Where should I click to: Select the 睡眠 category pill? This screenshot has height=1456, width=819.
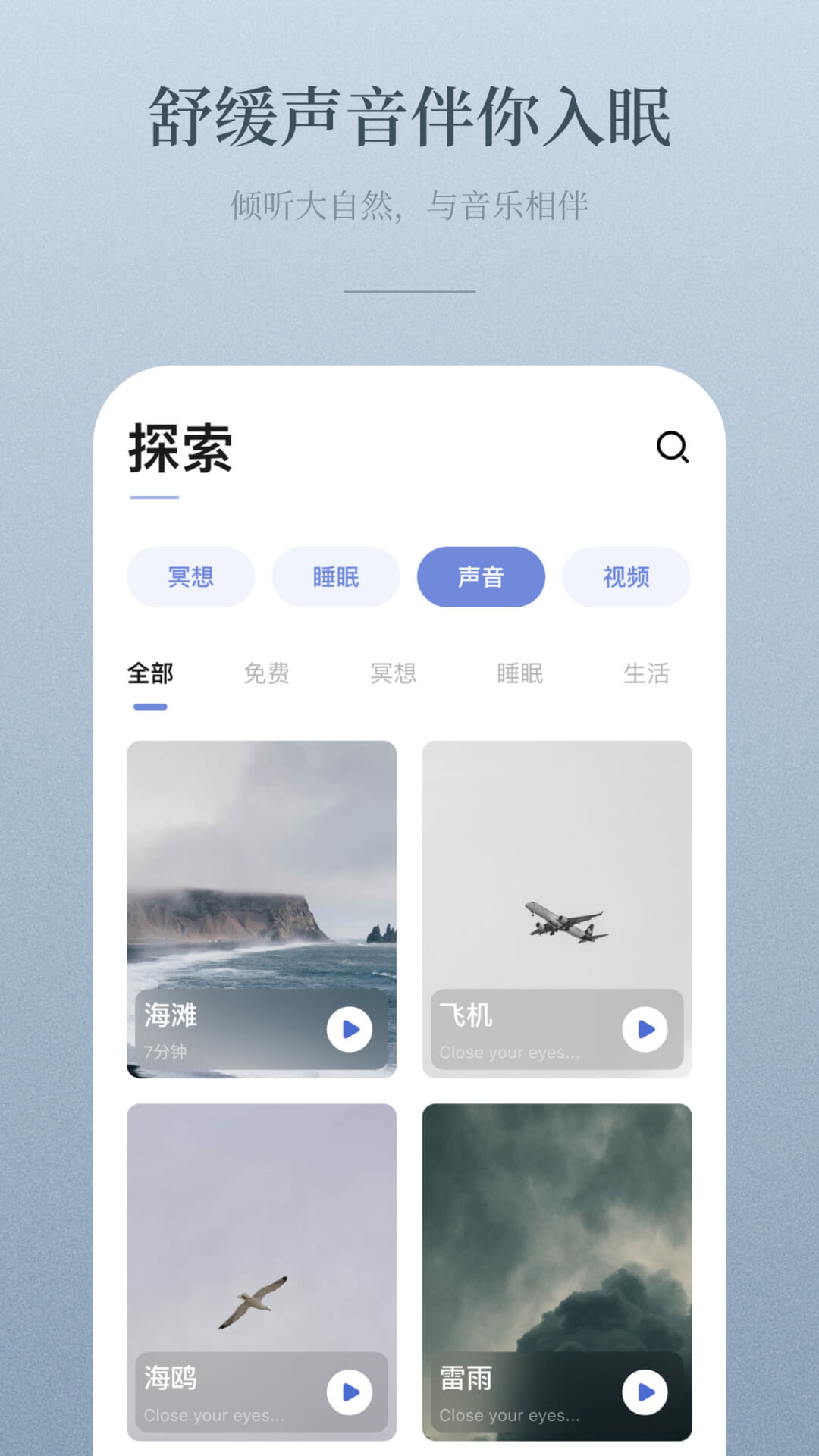pos(335,577)
